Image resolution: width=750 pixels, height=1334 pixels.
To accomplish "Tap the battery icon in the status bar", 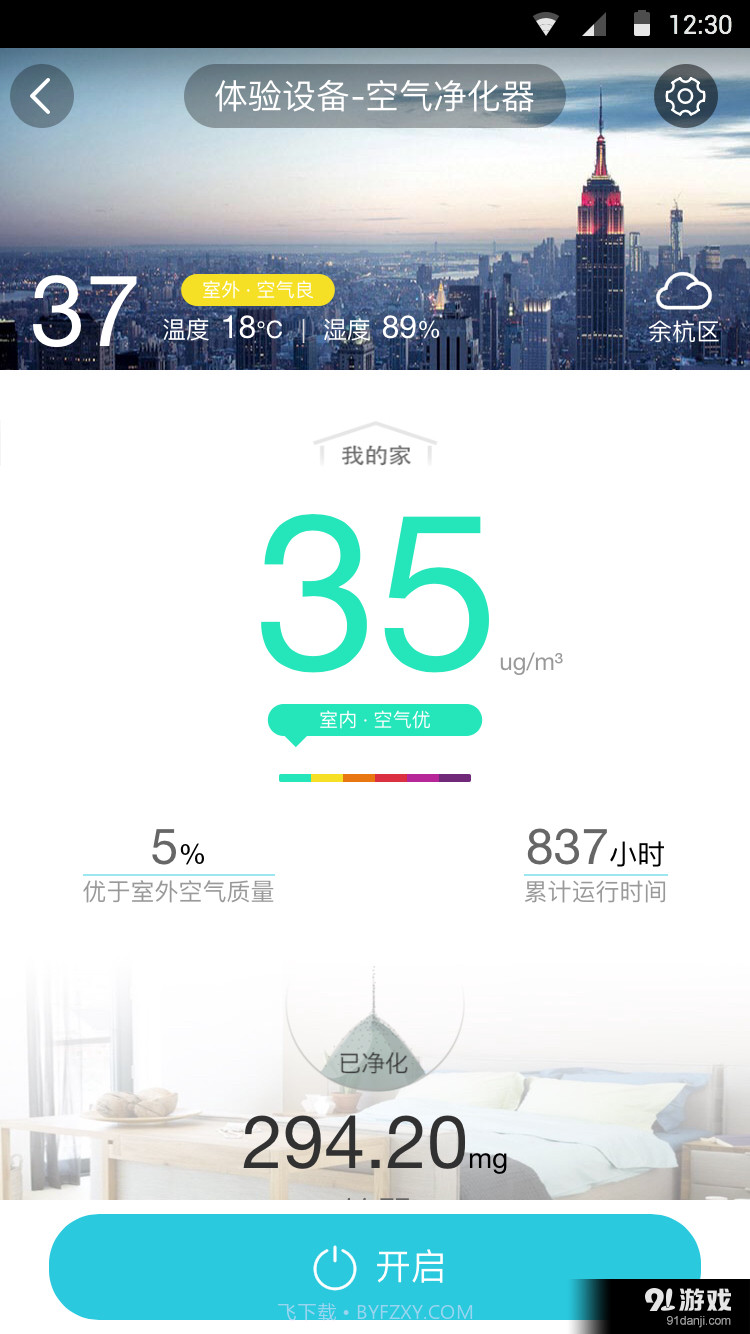I will tap(640, 22).
